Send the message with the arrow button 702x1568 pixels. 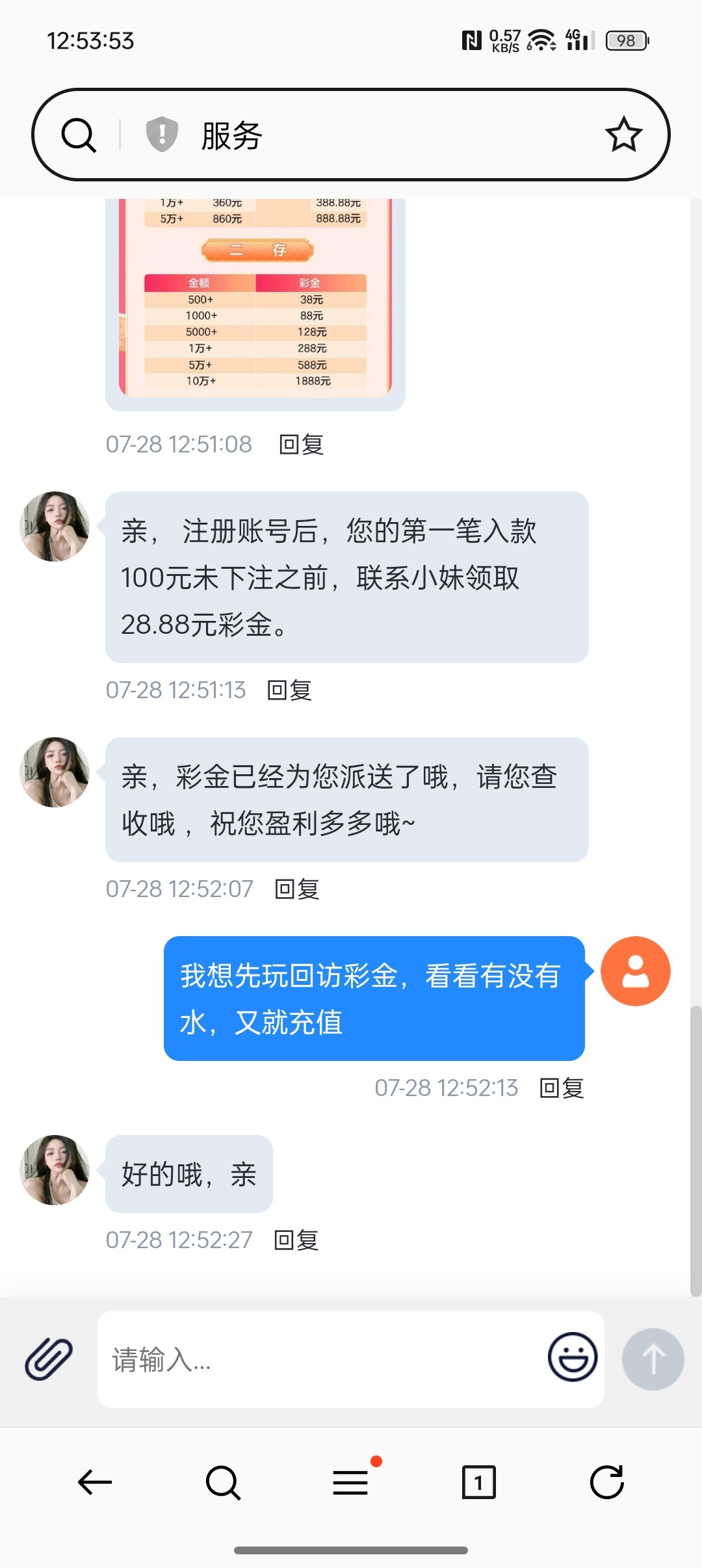pos(653,1359)
